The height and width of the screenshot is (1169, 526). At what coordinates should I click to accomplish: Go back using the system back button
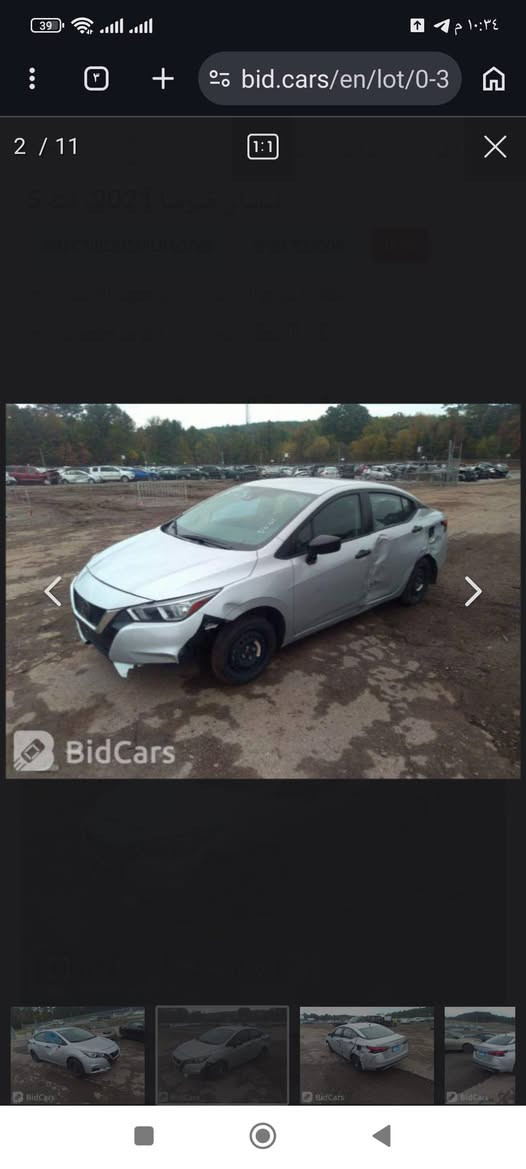(x=381, y=1135)
